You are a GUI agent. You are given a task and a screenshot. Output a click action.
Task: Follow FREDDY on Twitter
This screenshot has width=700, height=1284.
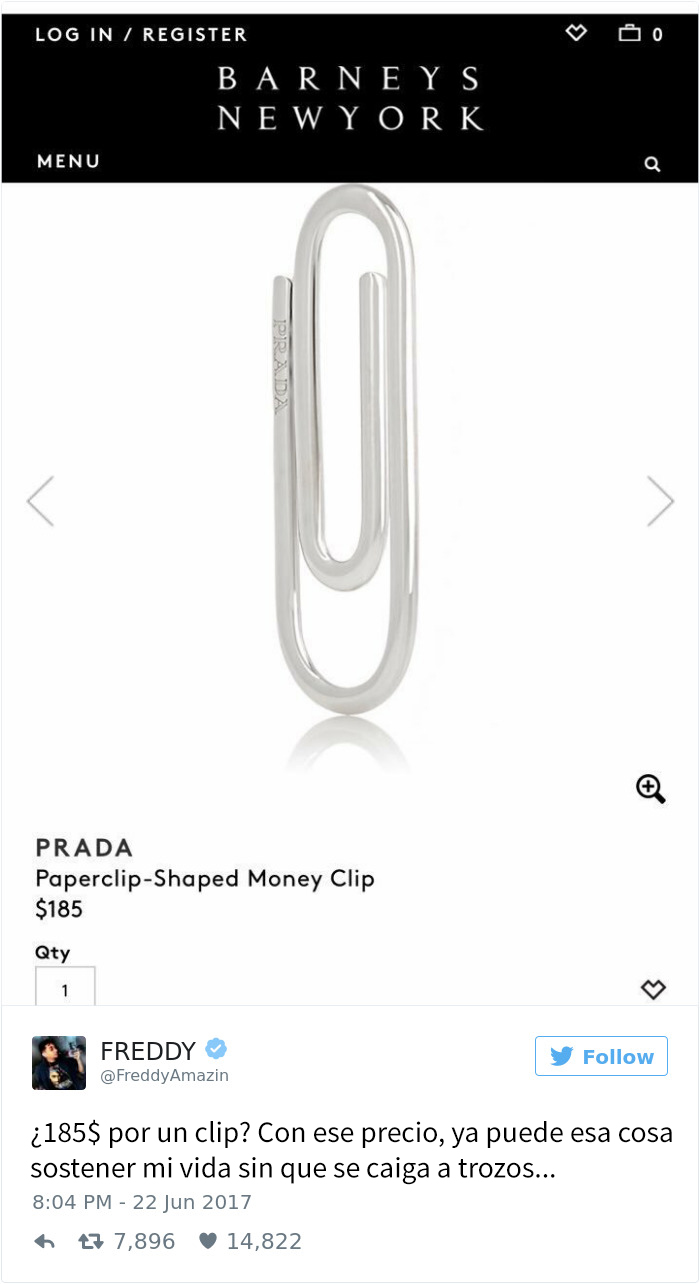(601, 1056)
